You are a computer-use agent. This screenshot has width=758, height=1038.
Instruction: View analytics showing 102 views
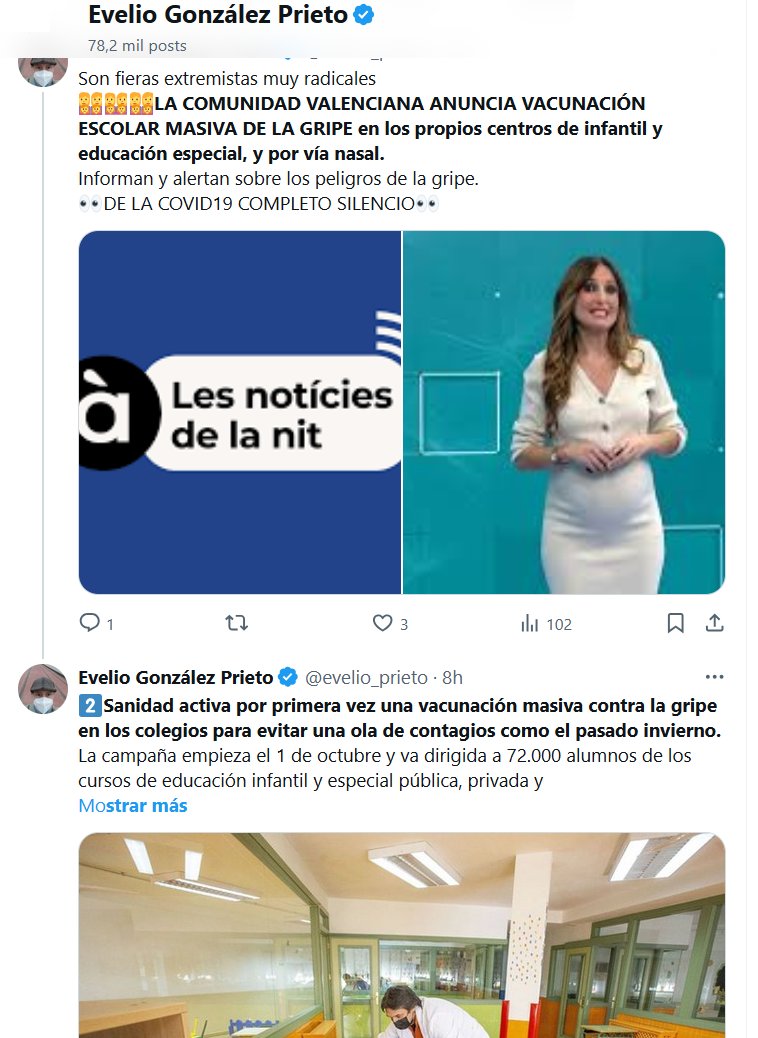point(545,624)
